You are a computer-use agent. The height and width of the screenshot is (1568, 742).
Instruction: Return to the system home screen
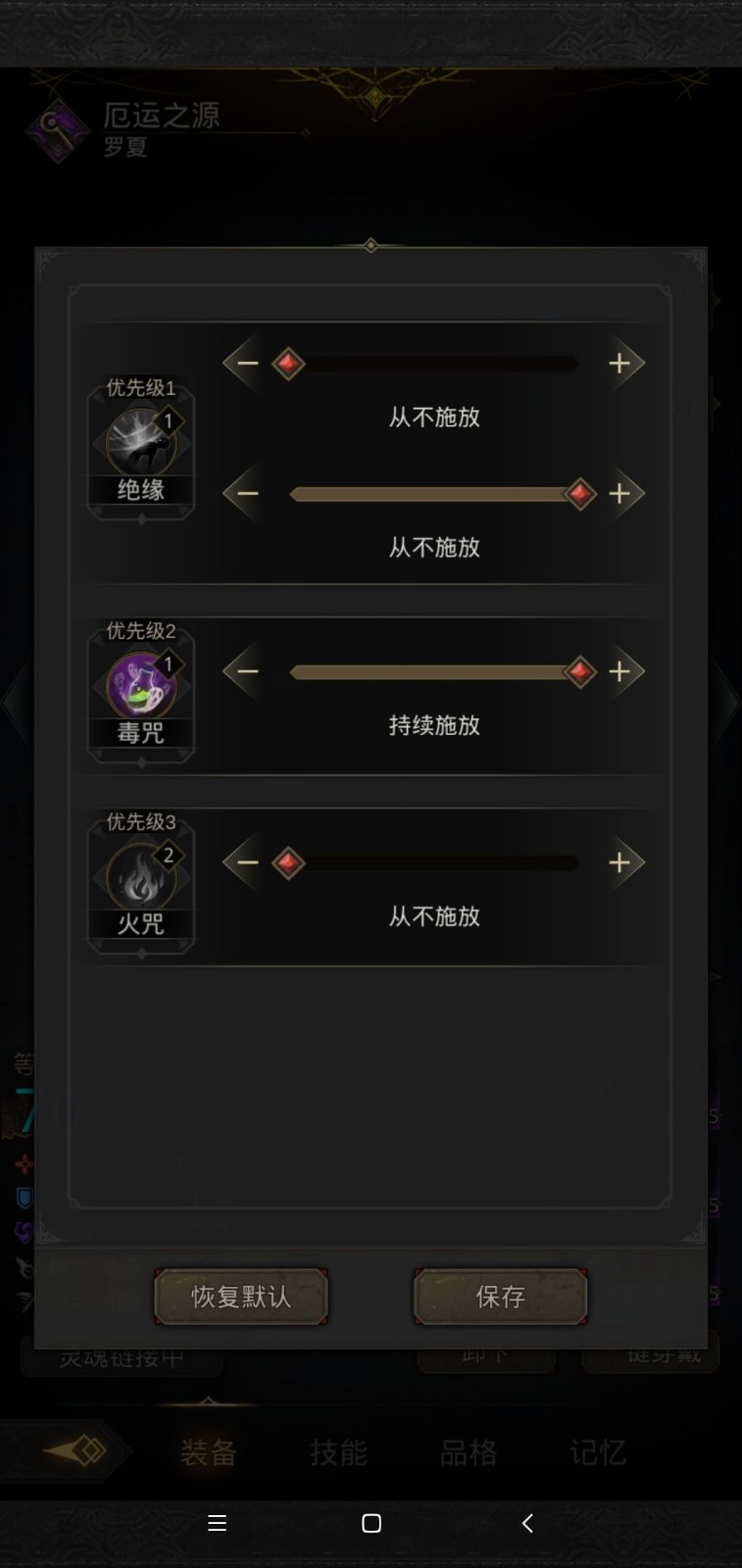tap(371, 1523)
